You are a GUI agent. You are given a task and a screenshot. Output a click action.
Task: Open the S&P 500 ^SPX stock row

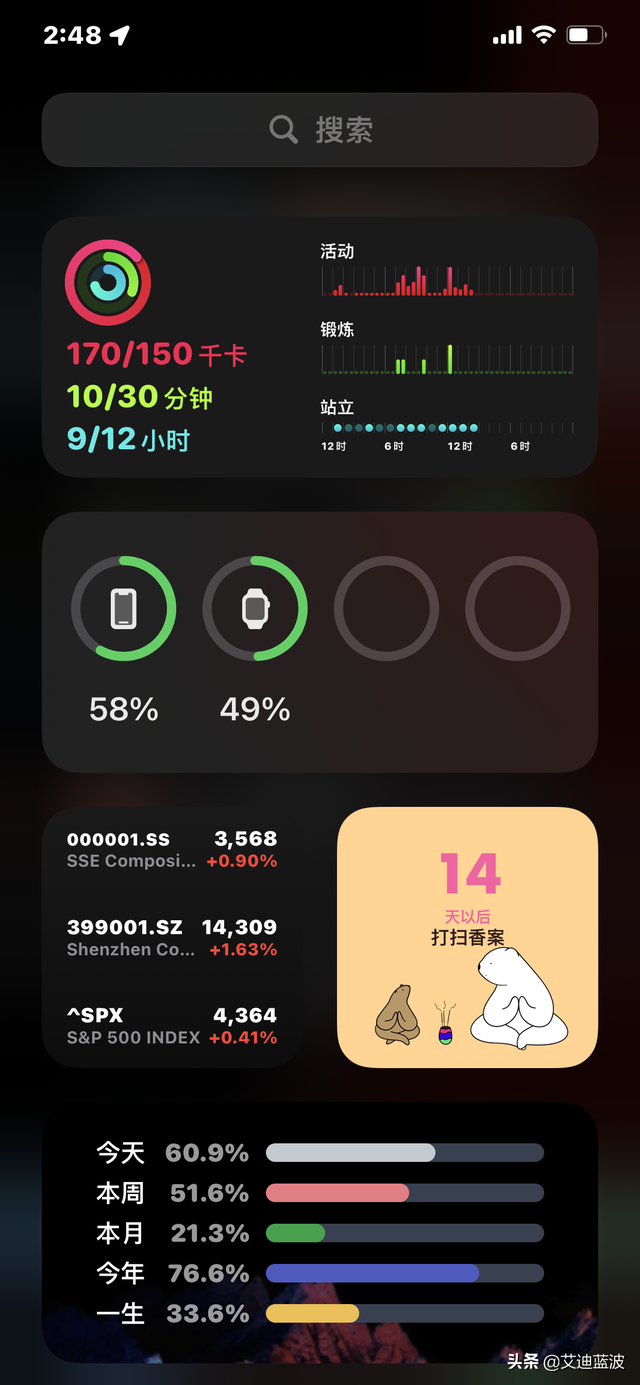[171, 1026]
